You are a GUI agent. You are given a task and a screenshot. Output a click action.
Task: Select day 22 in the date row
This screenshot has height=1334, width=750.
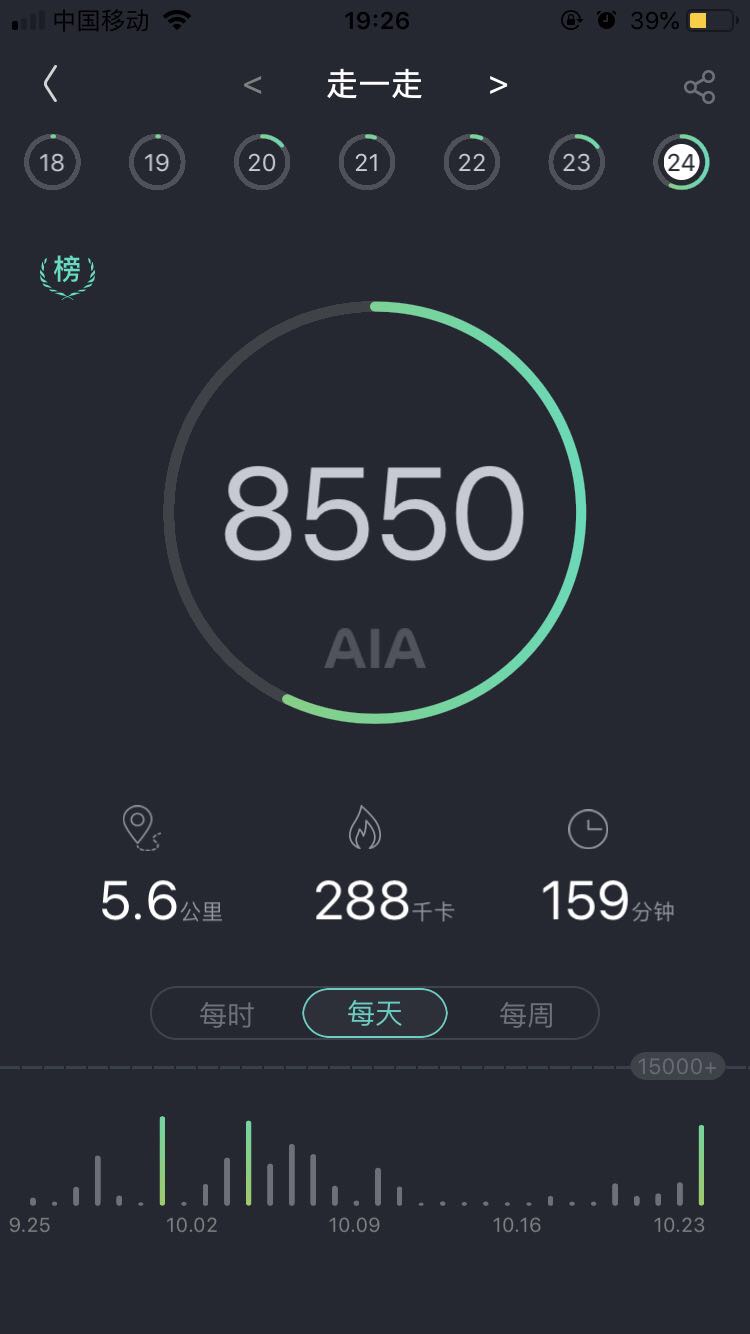click(x=472, y=162)
